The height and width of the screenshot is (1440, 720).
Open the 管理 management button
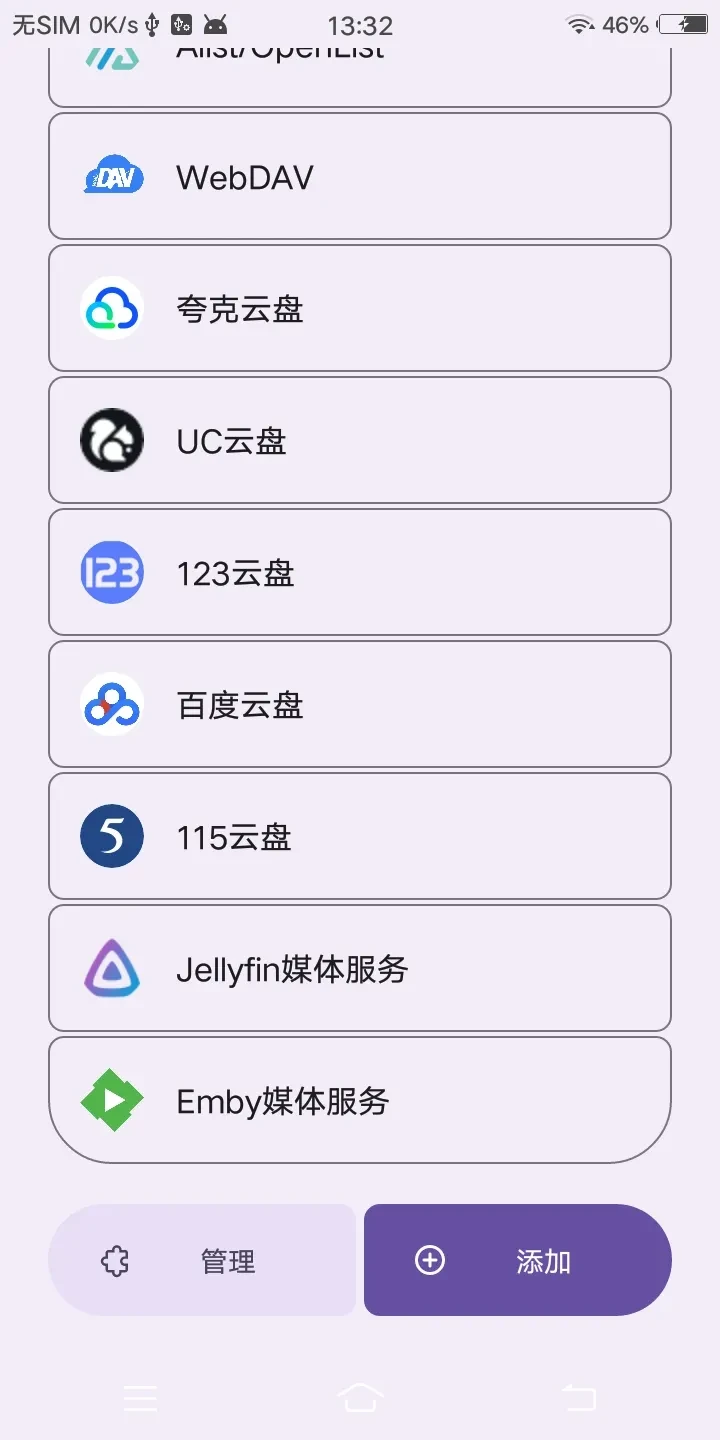point(202,1260)
